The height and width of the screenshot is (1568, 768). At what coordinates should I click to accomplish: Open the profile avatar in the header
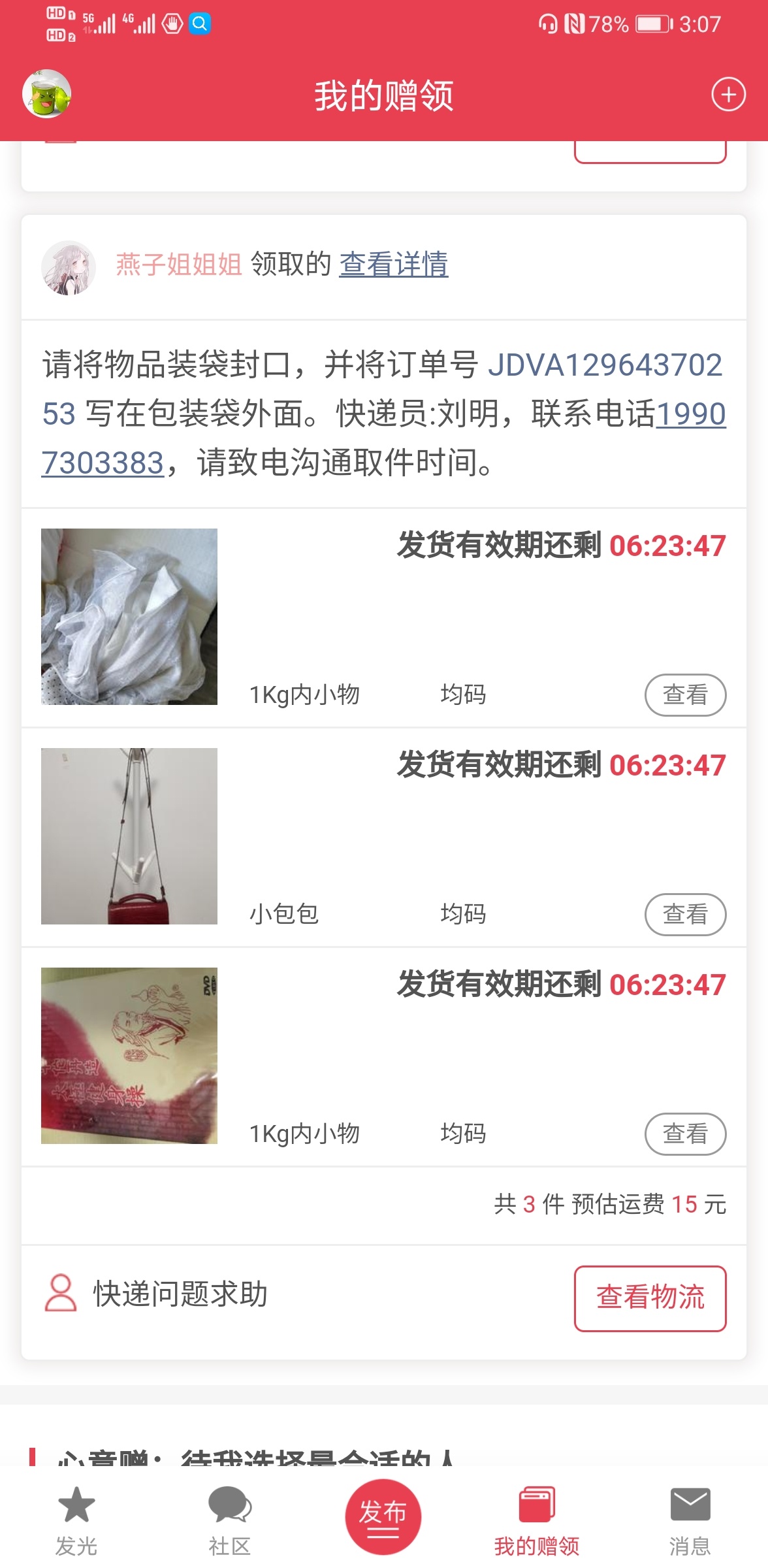click(46, 94)
